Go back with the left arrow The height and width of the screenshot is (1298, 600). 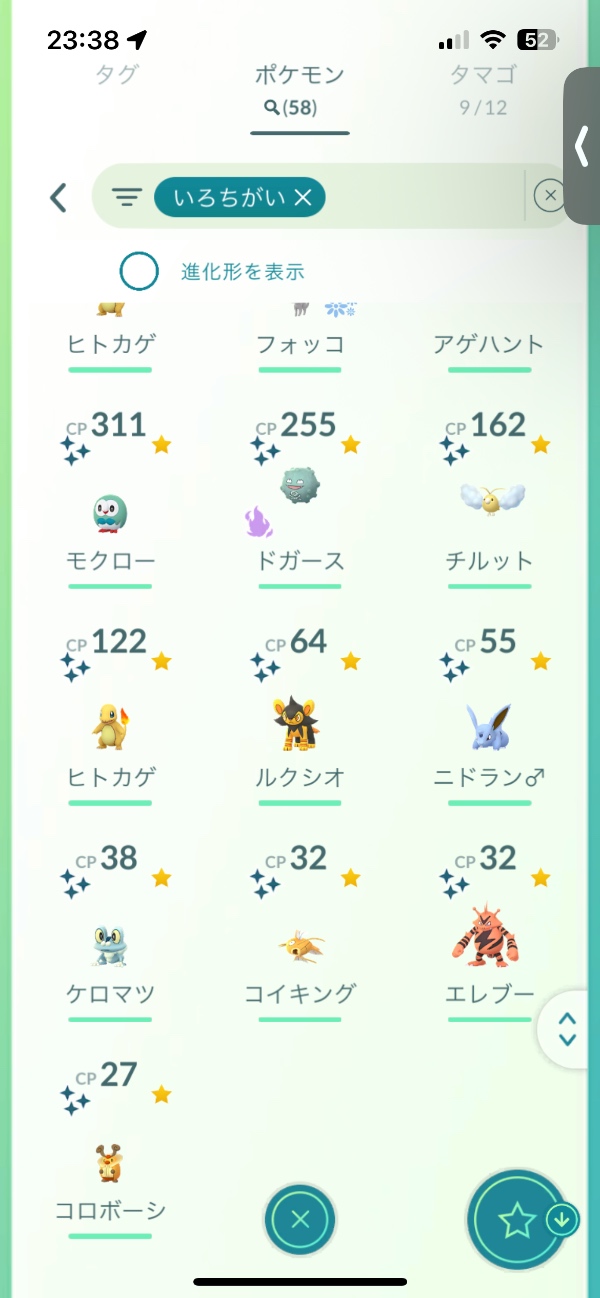pos(59,197)
